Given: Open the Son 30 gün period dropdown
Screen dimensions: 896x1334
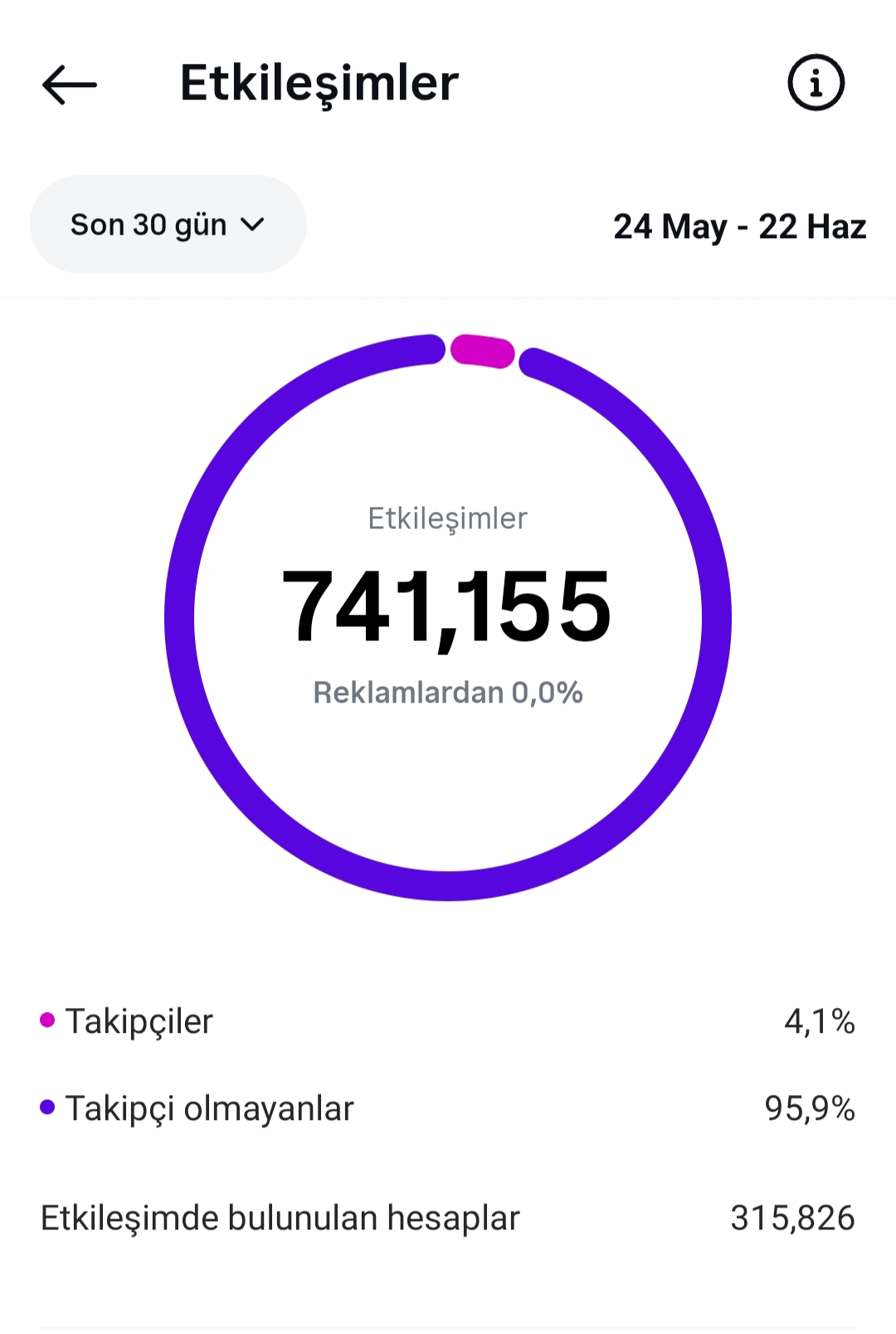Looking at the screenshot, I should pyautogui.click(x=168, y=224).
